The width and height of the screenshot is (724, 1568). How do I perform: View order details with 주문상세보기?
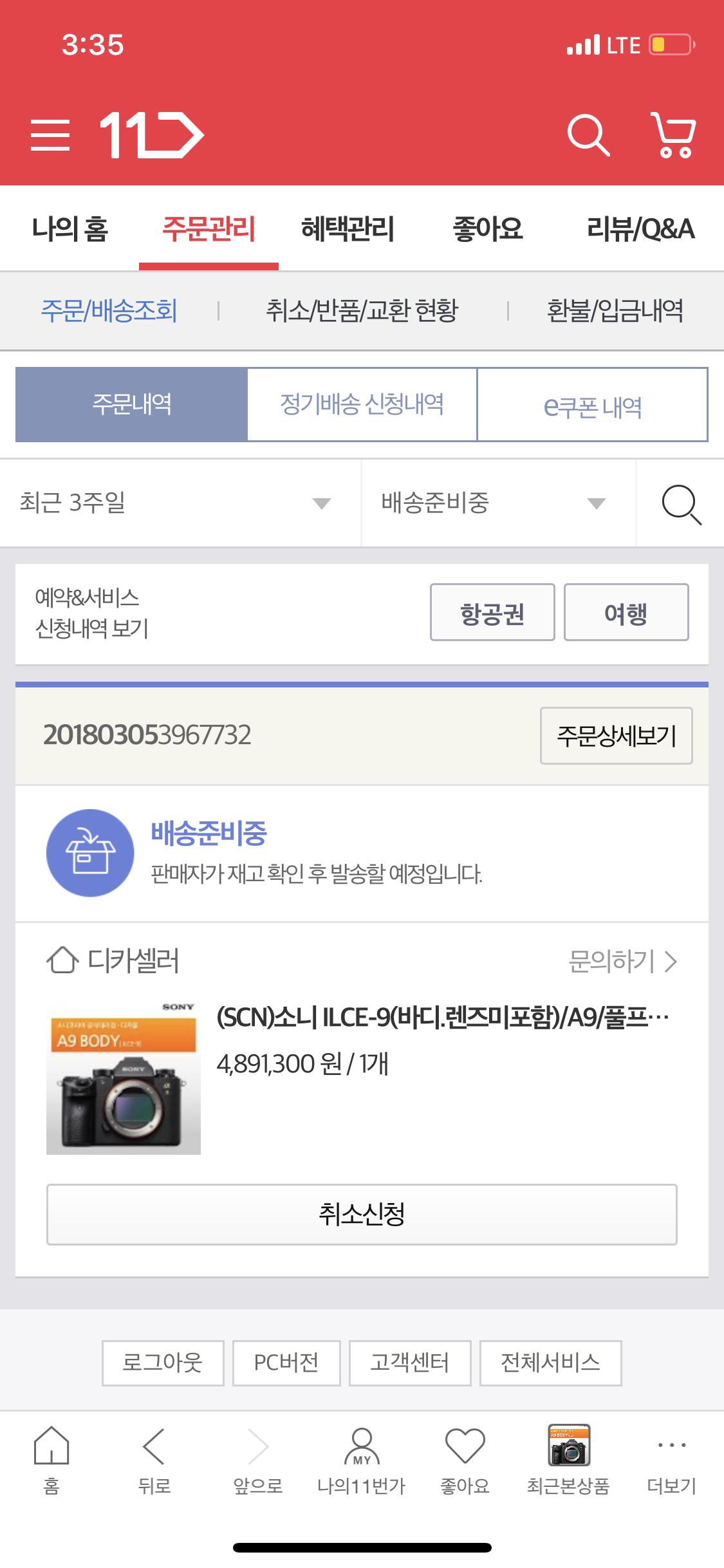point(616,736)
